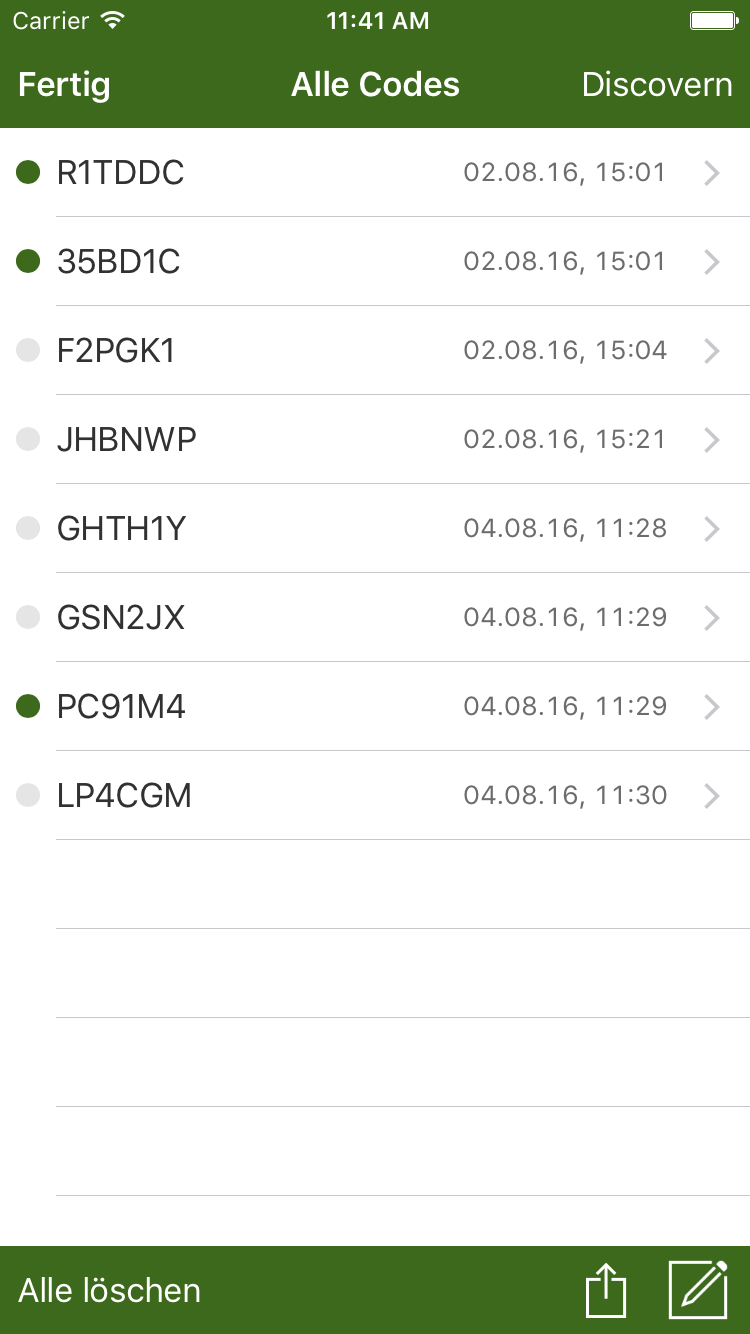Tap the compose pencil icon

coord(698,1289)
